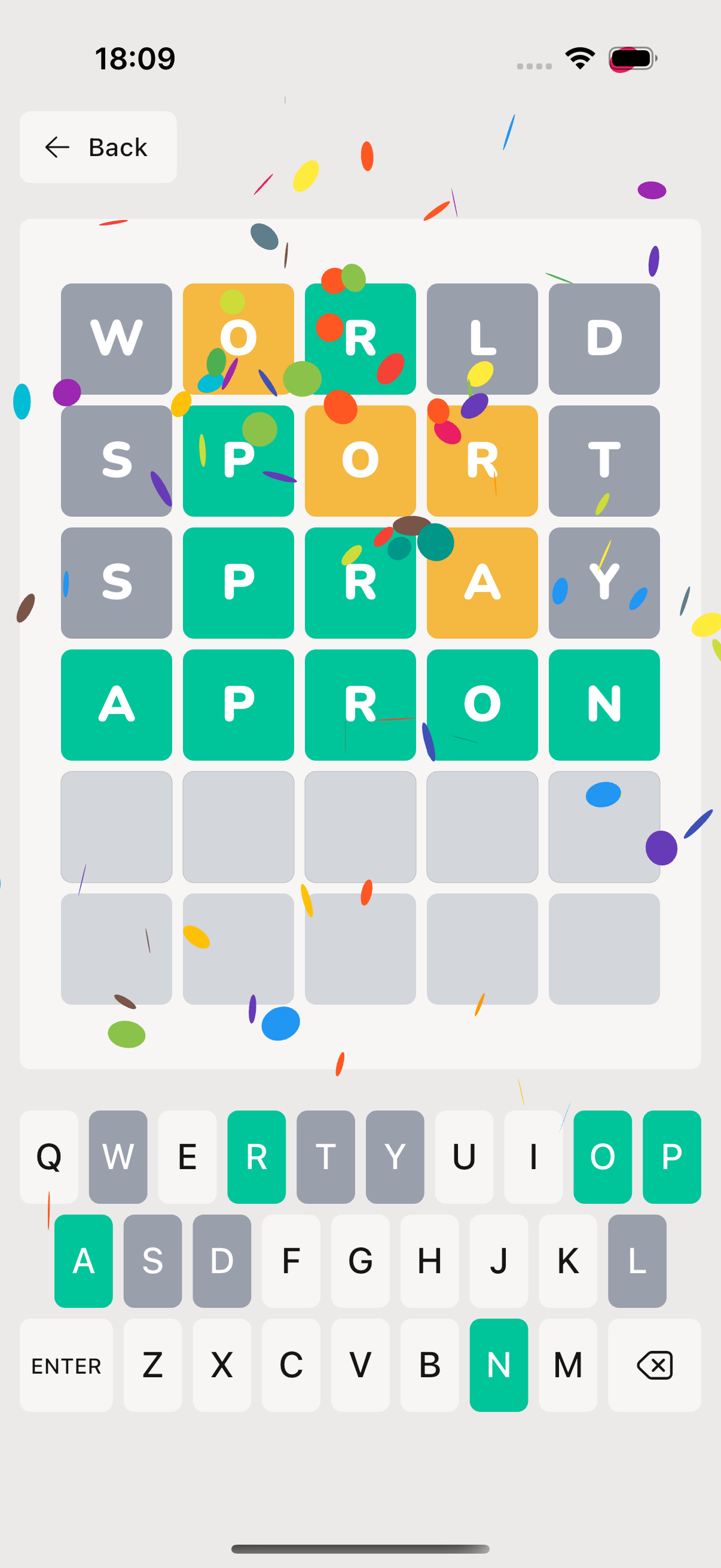Tap the ENTER key

66,1365
